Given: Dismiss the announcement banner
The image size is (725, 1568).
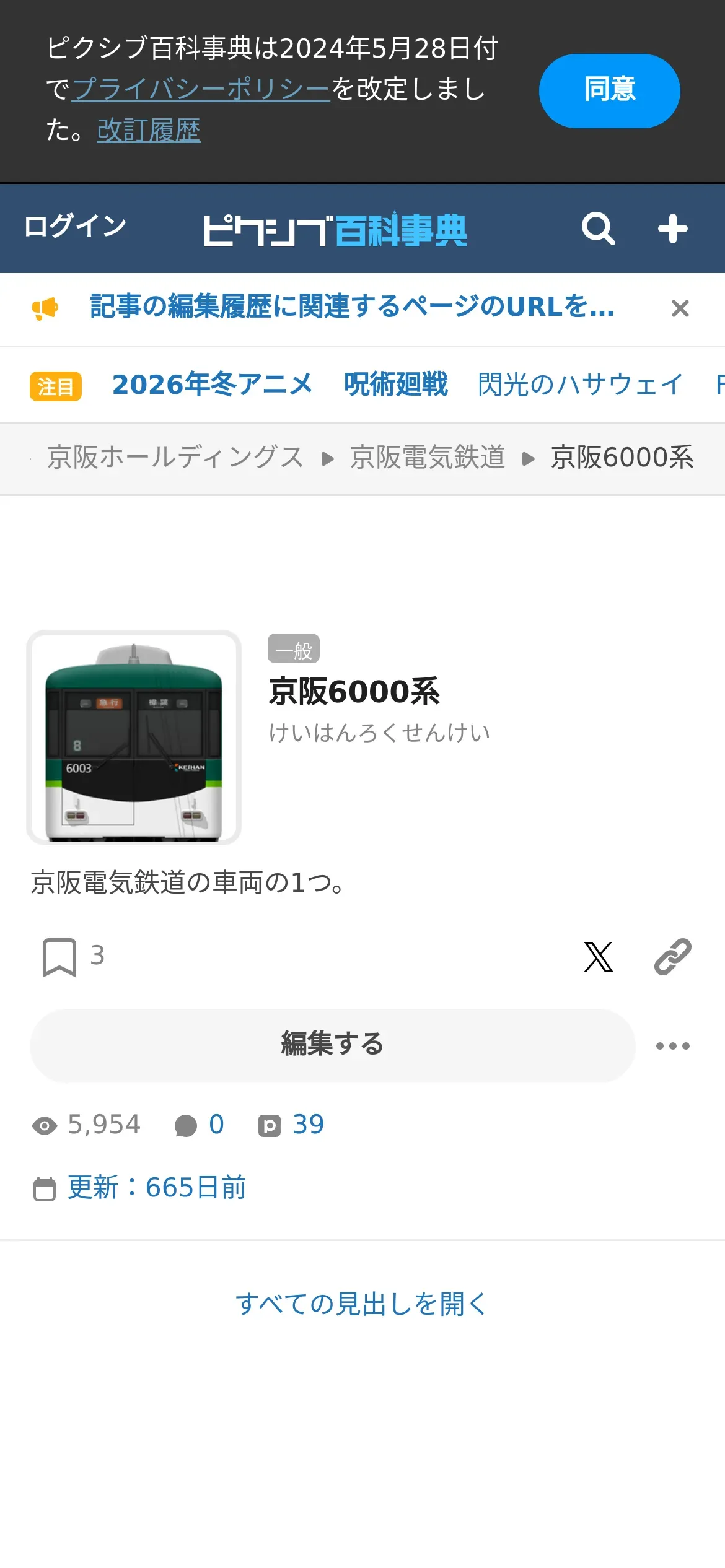Looking at the screenshot, I should [680, 308].
